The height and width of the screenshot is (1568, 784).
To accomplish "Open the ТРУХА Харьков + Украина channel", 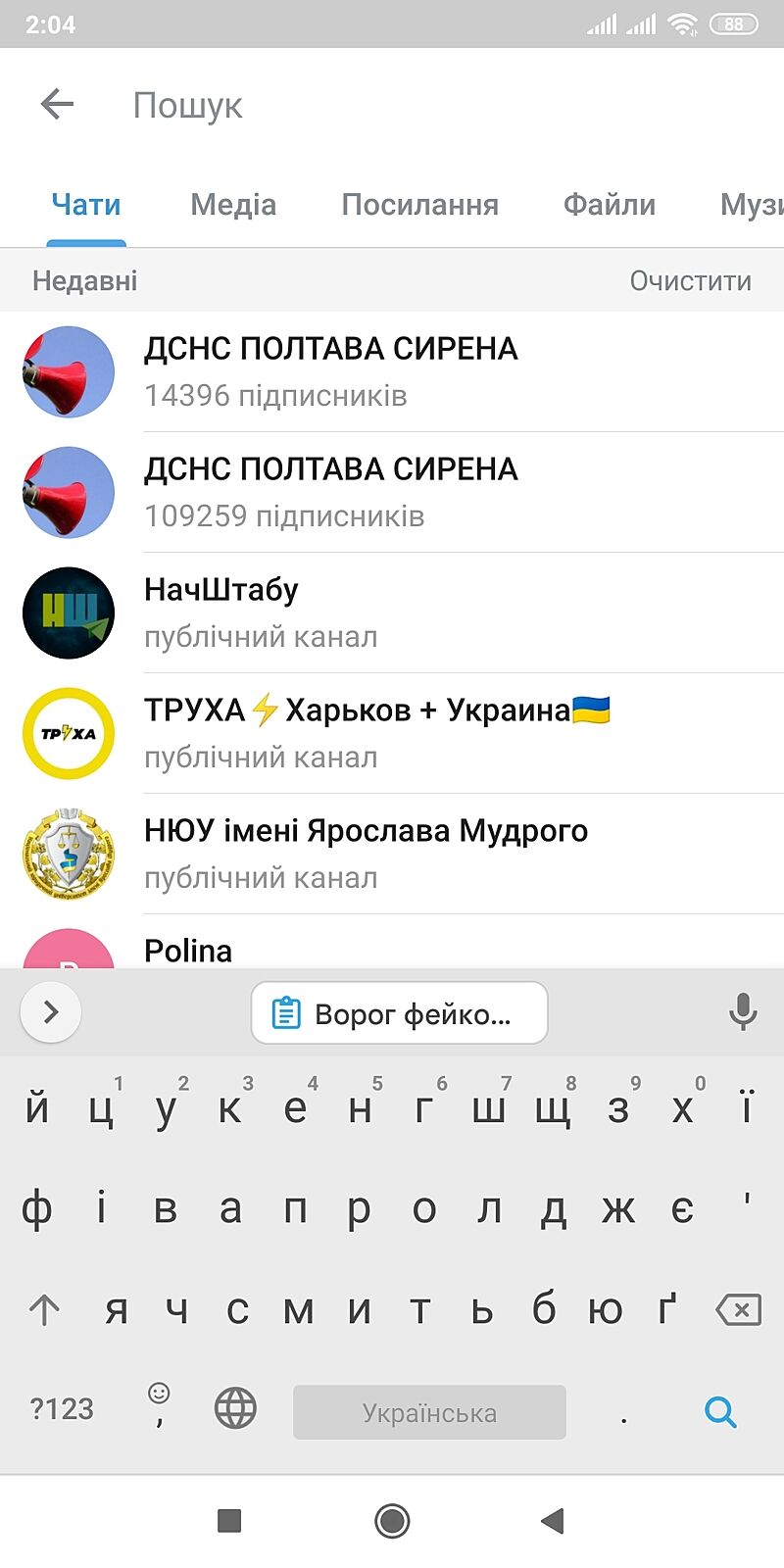I will pyautogui.click(x=392, y=734).
